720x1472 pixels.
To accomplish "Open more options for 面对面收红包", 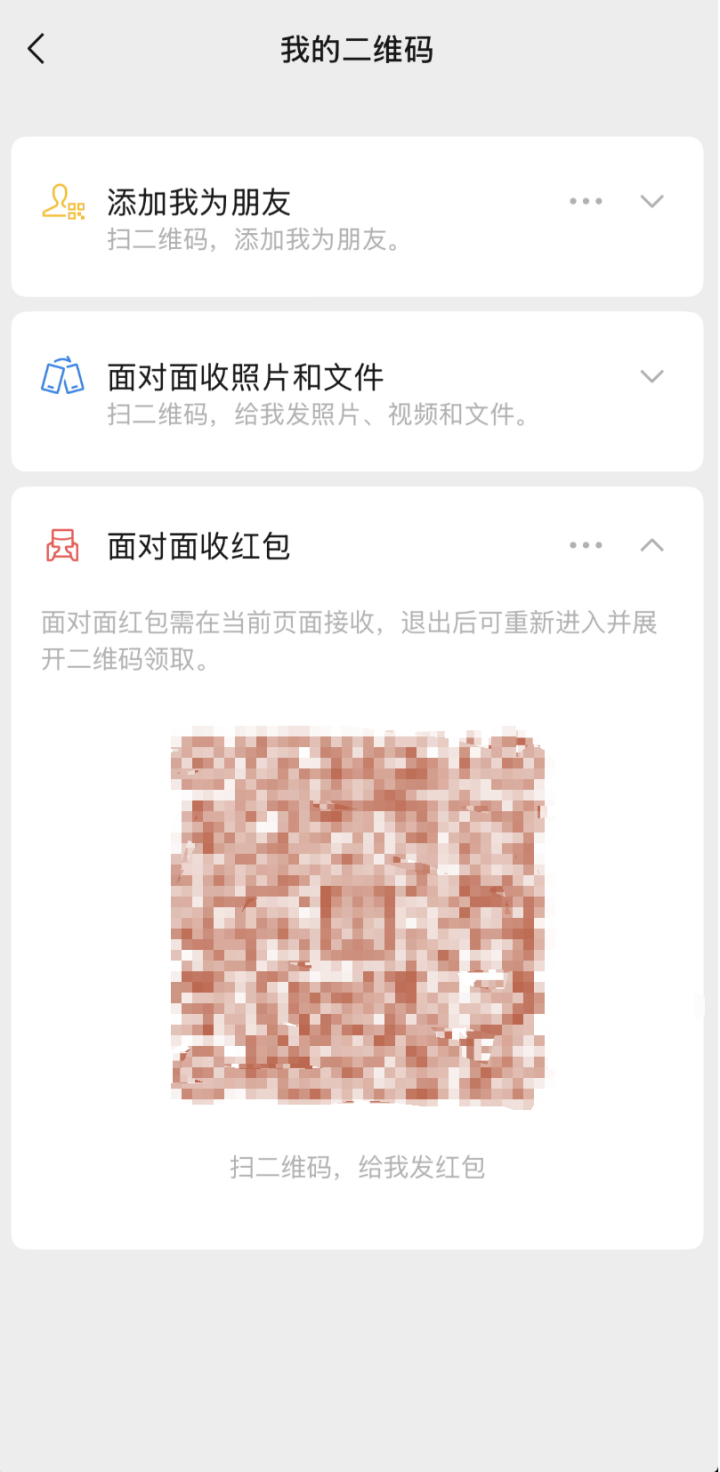I will (586, 545).
